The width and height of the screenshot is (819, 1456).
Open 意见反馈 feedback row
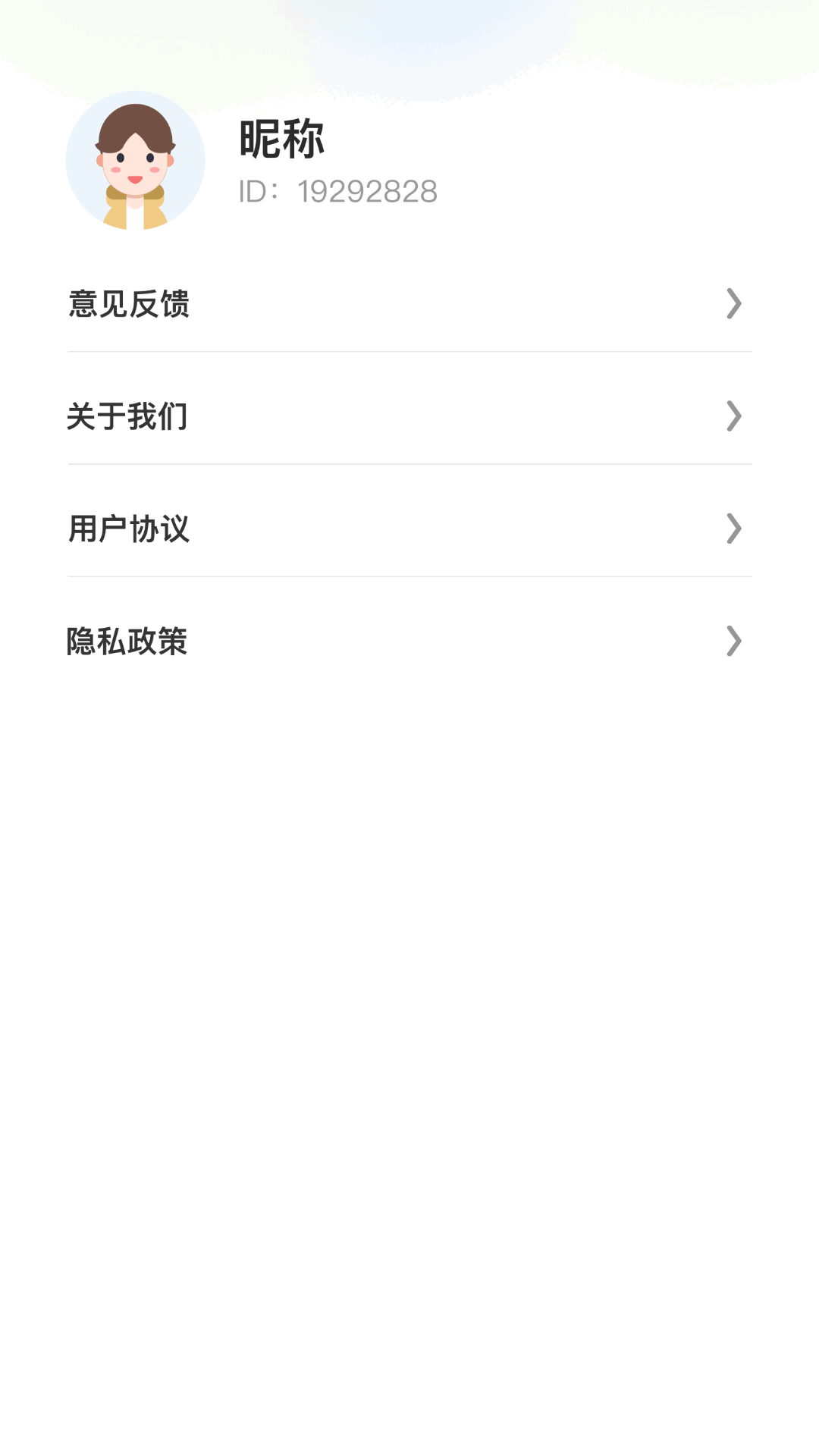pos(409,304)
